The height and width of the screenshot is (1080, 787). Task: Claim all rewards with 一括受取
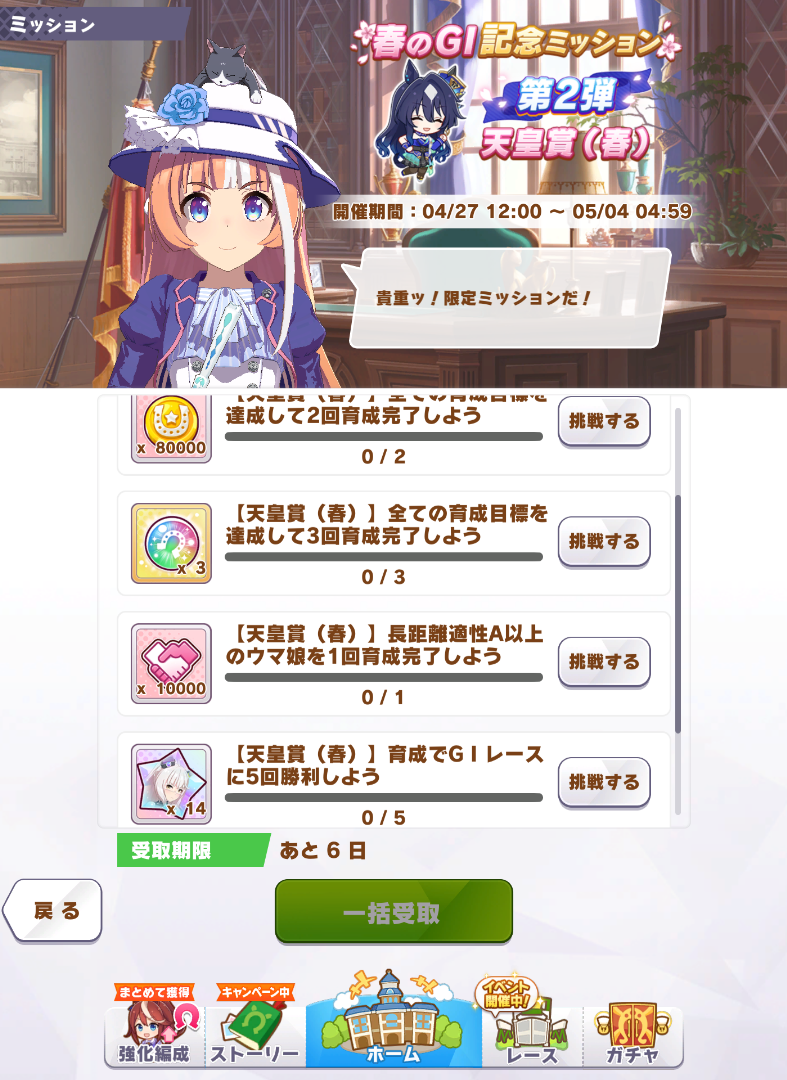pos(393,911)
